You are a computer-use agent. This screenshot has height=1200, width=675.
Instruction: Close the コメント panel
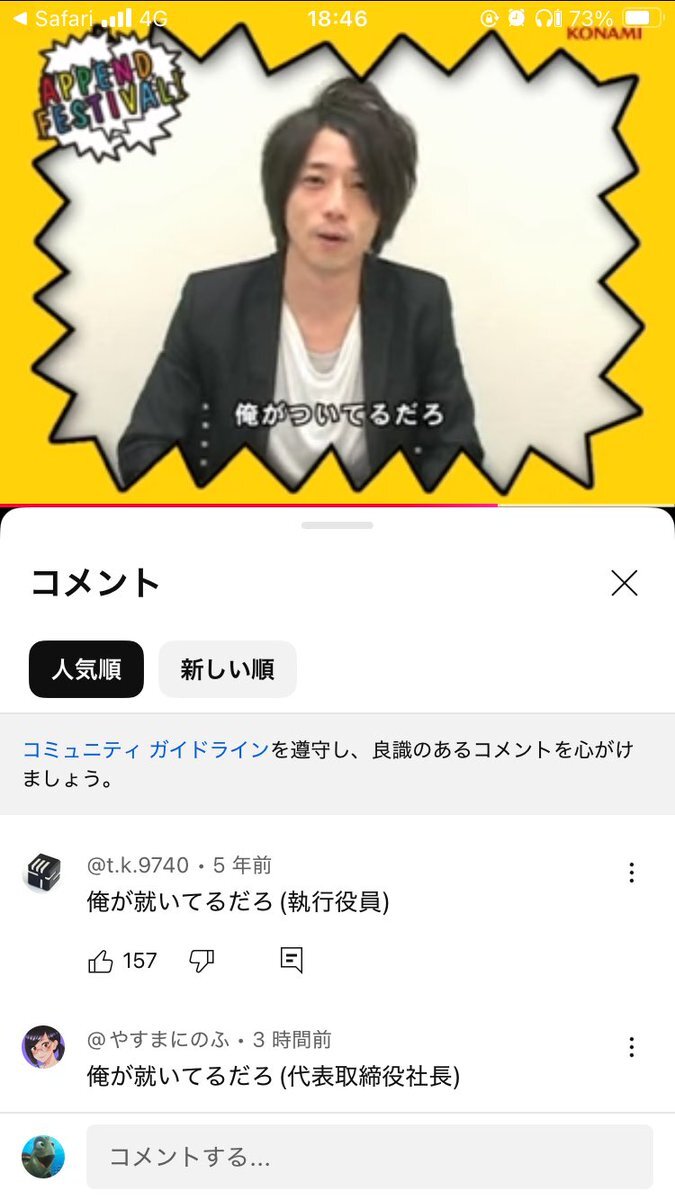click(x=624, y=583)
